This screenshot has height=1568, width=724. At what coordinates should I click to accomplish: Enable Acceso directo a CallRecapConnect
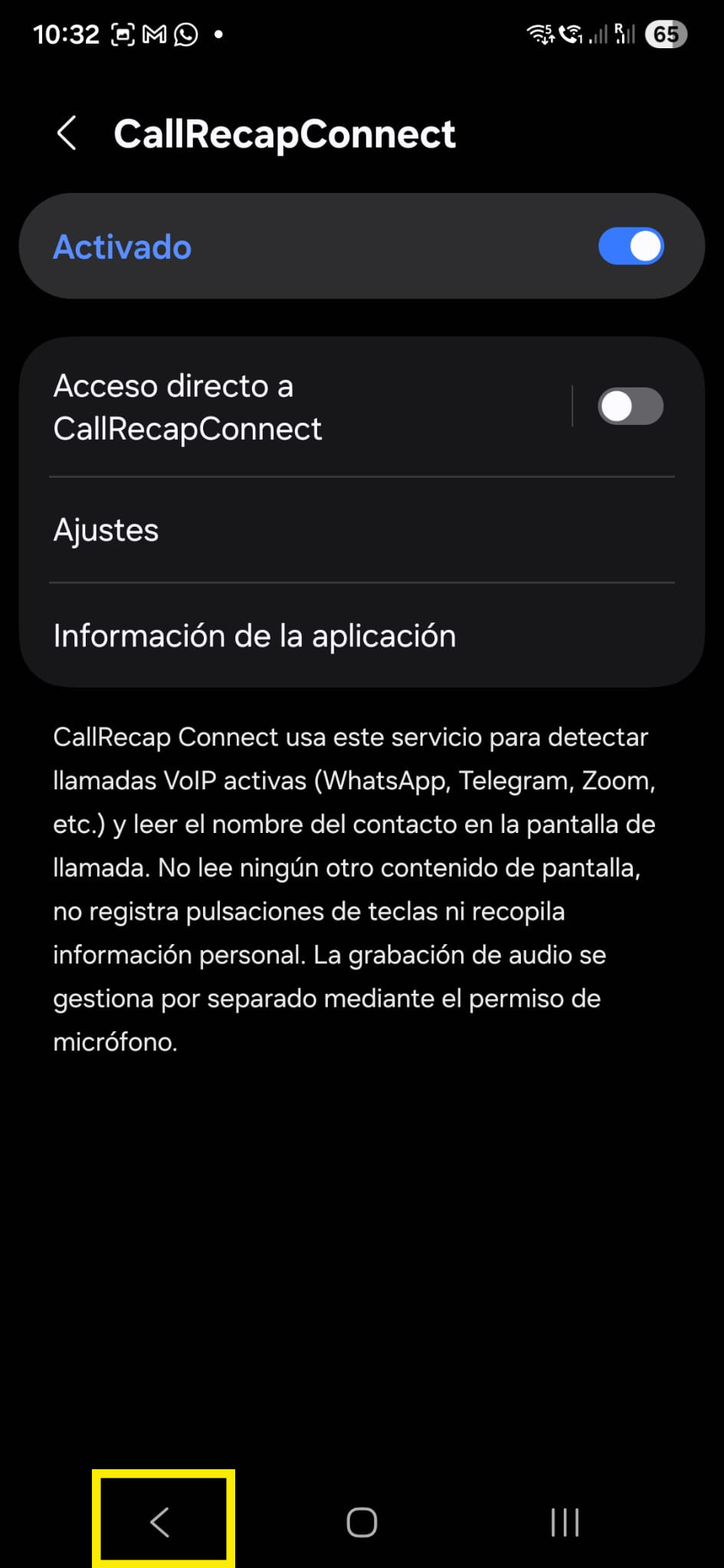coord(630,407)
